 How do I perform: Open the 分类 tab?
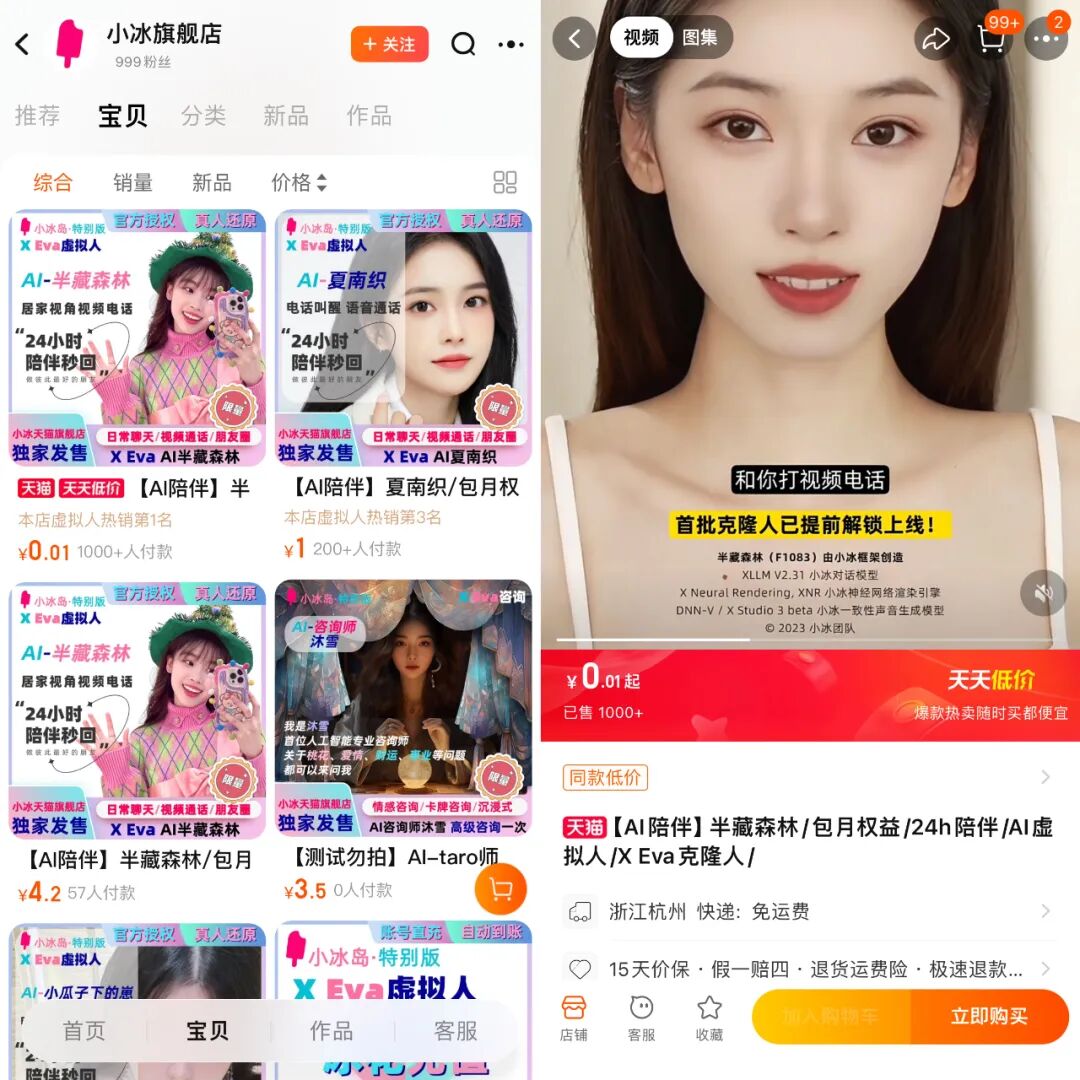tap(203, 116)
